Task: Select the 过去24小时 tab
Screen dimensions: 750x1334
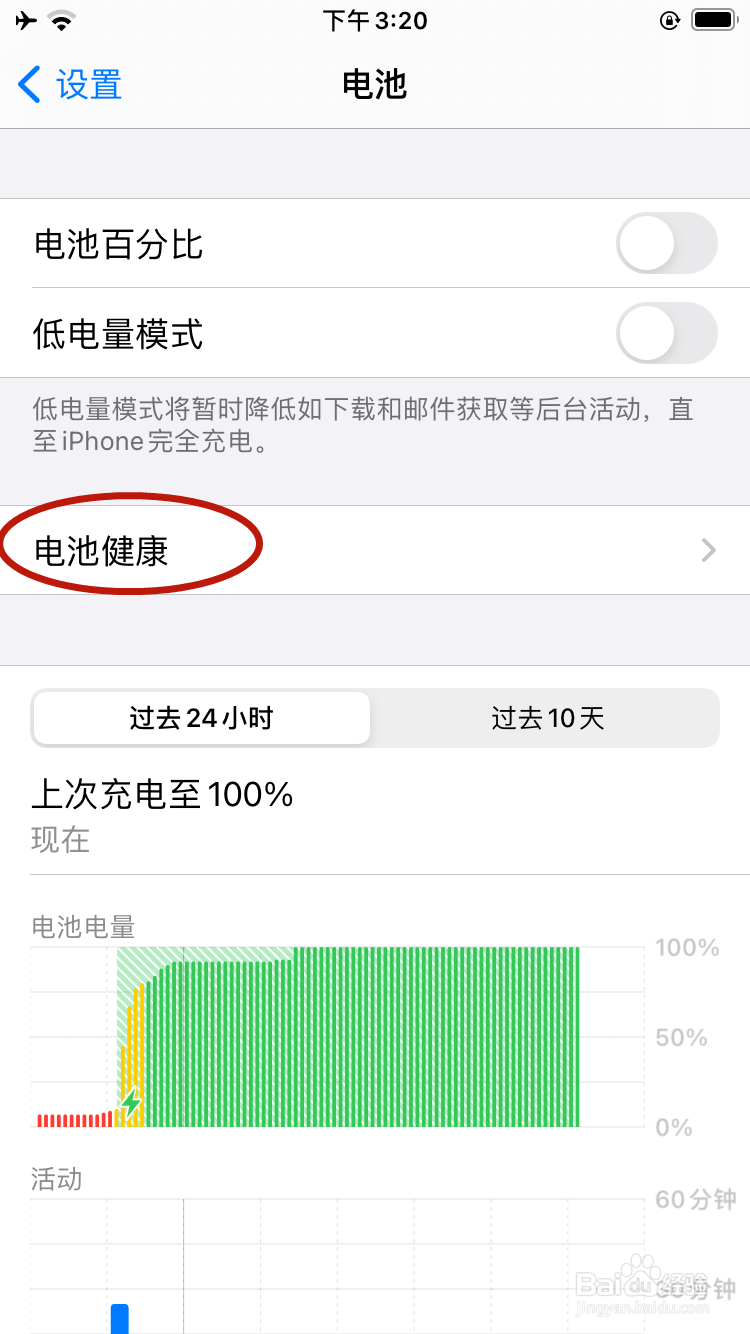Action: (200, 717)
